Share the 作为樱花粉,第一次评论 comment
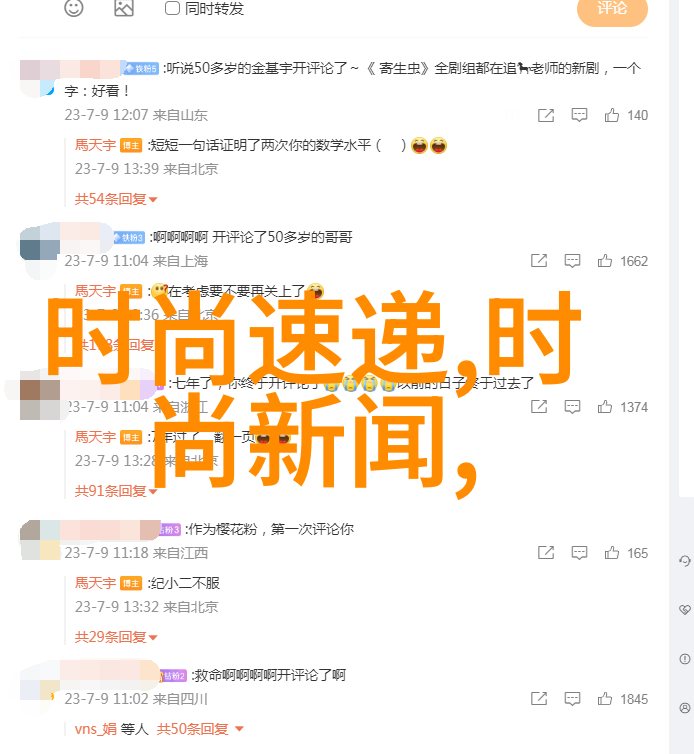This screenshot has height=754, width=694. [546, 553]
